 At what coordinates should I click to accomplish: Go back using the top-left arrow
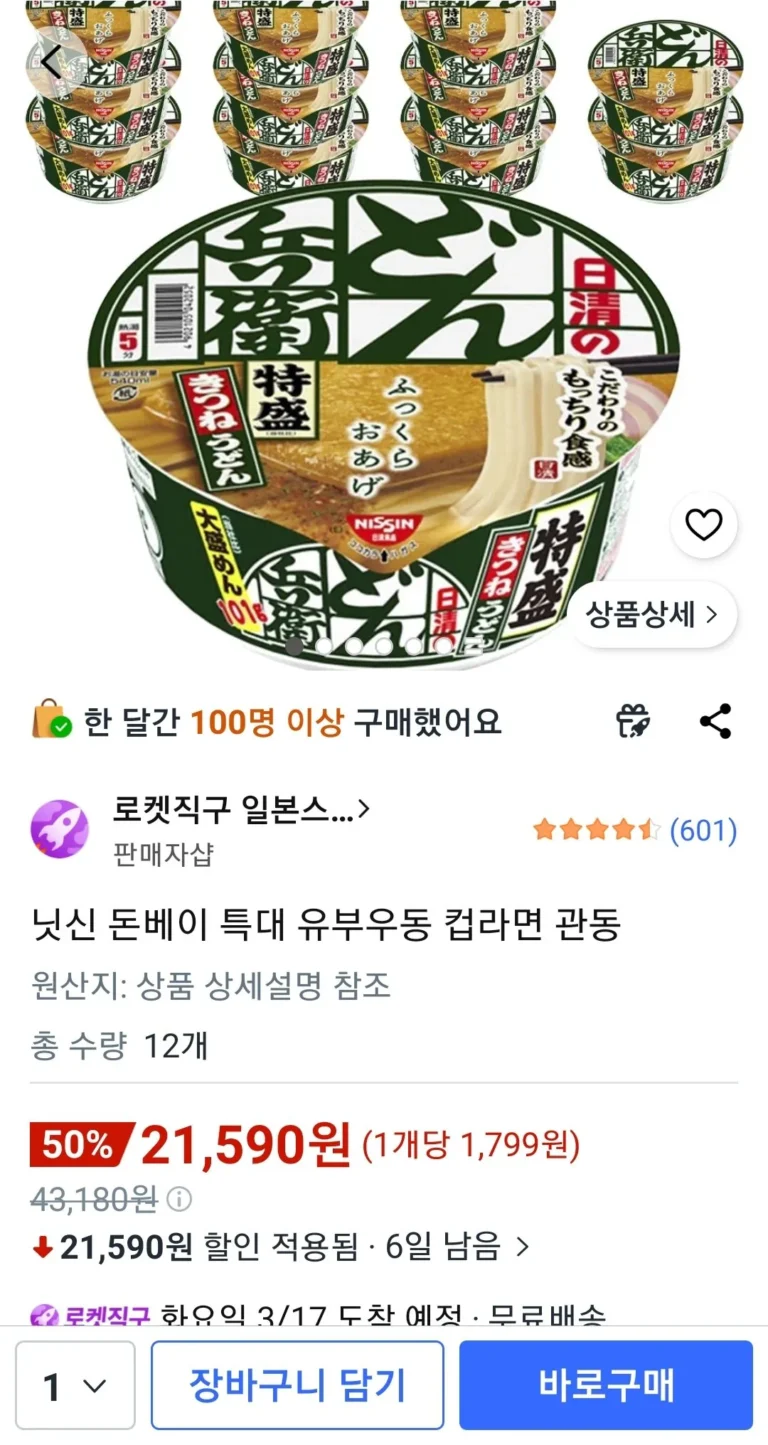click(x=52, y=61)
